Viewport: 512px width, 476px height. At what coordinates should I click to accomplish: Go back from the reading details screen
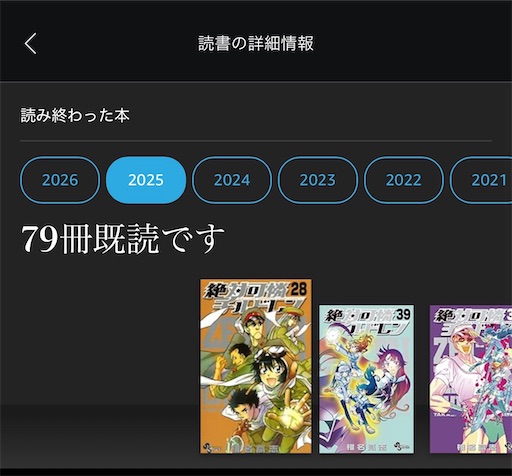click(x=30, y=43)
